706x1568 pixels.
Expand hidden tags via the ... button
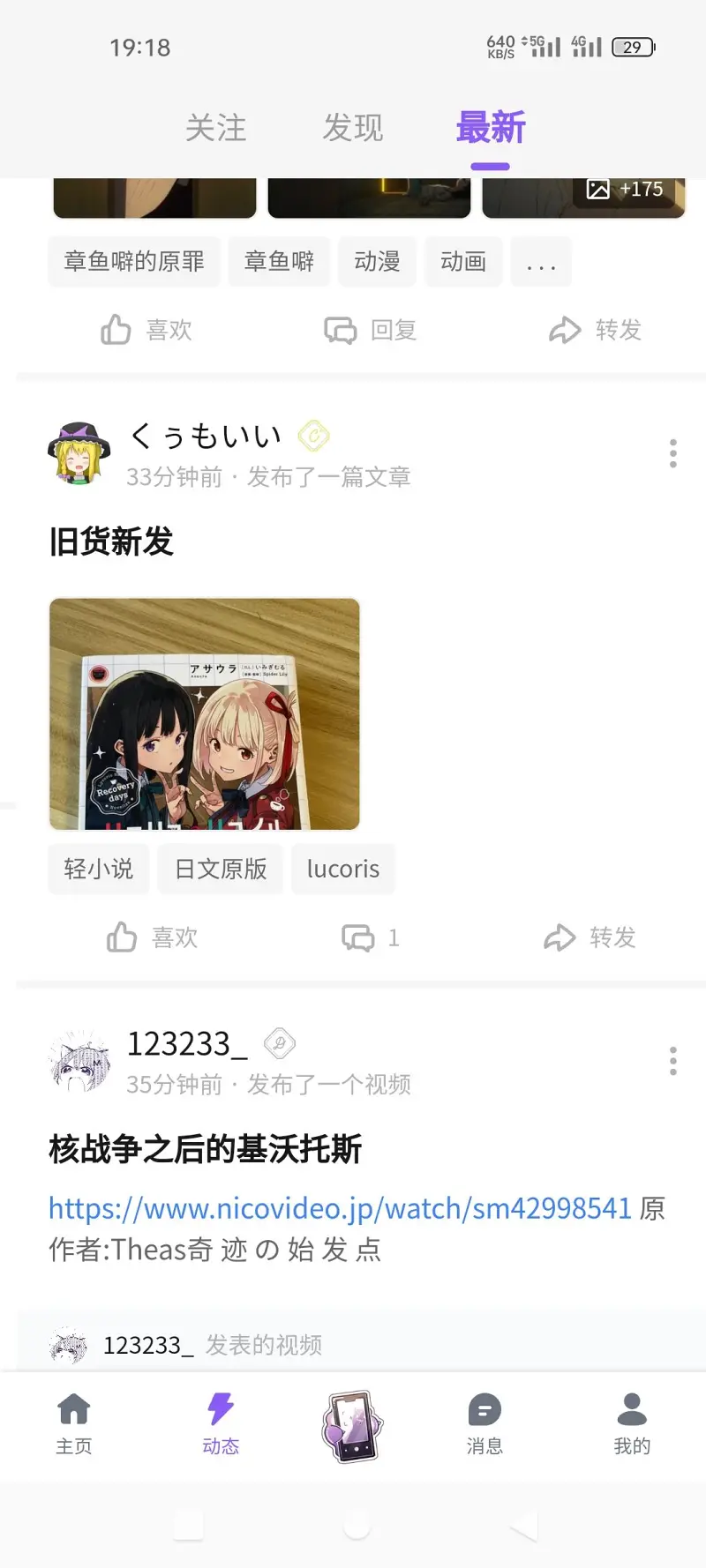coord(540,262)
